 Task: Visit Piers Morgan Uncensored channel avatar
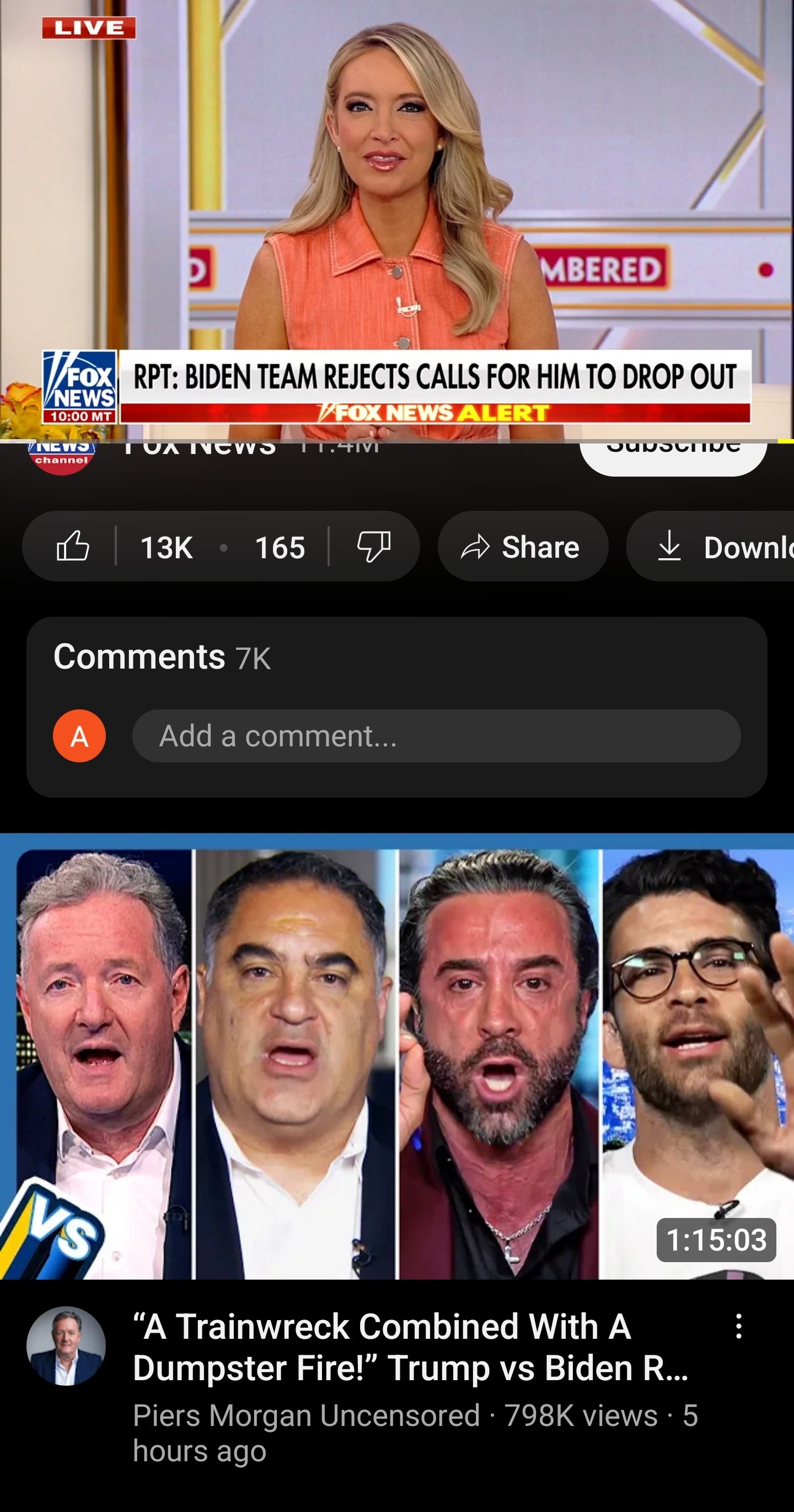point(66,1346)
